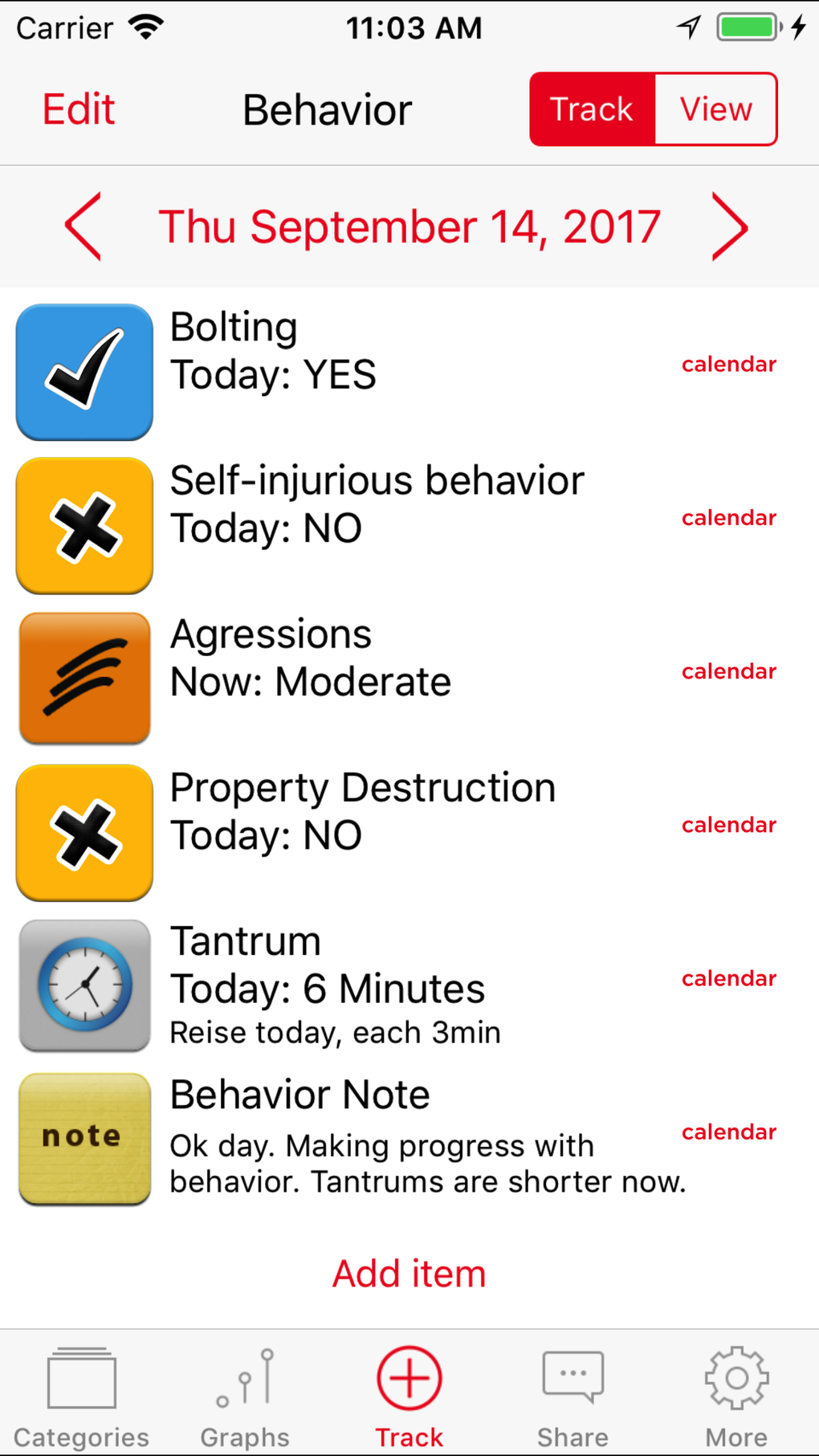Open the Share tab

click(572, 1397)
